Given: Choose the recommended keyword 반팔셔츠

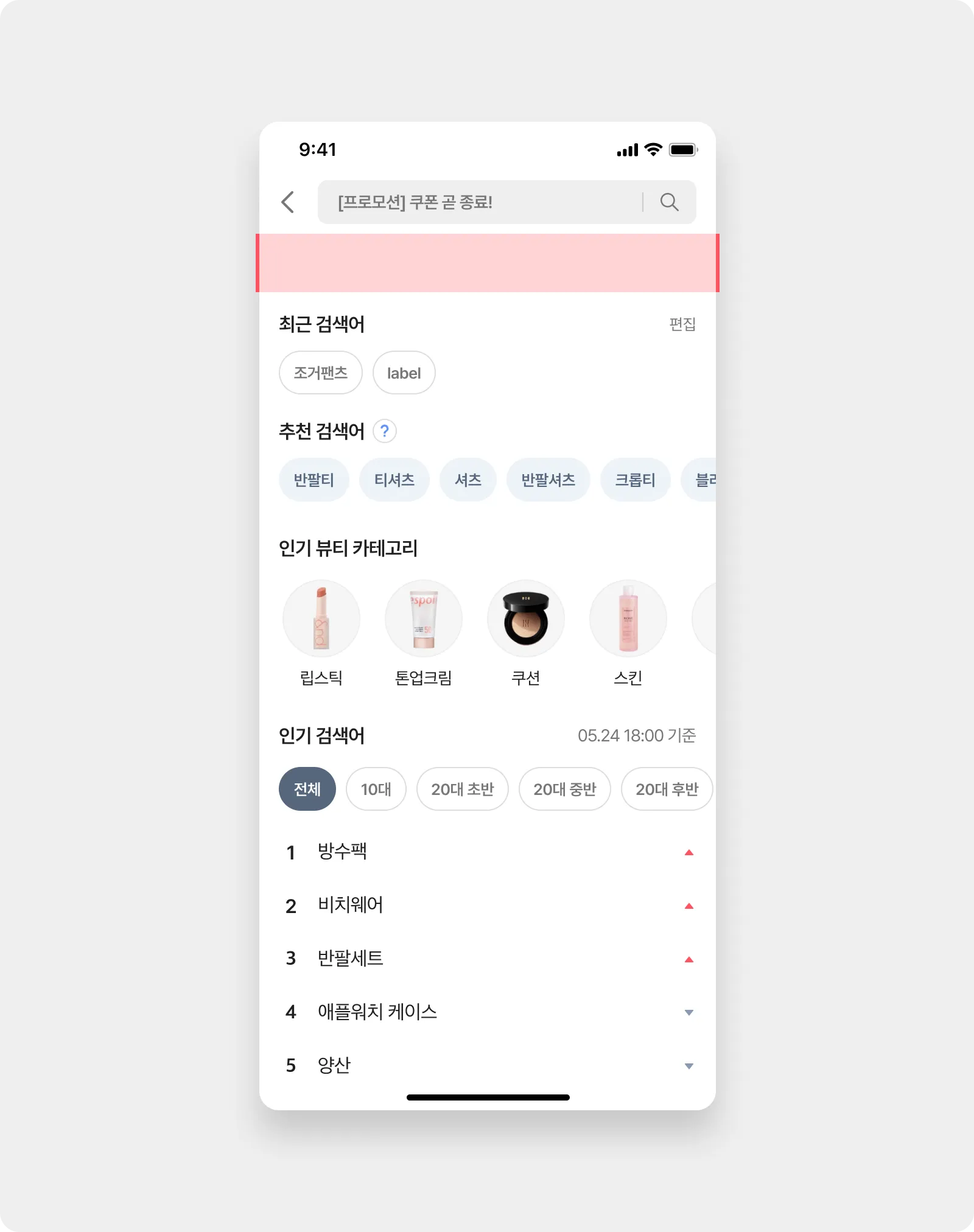Looking at the screenshot, I should tap(548, 480).
